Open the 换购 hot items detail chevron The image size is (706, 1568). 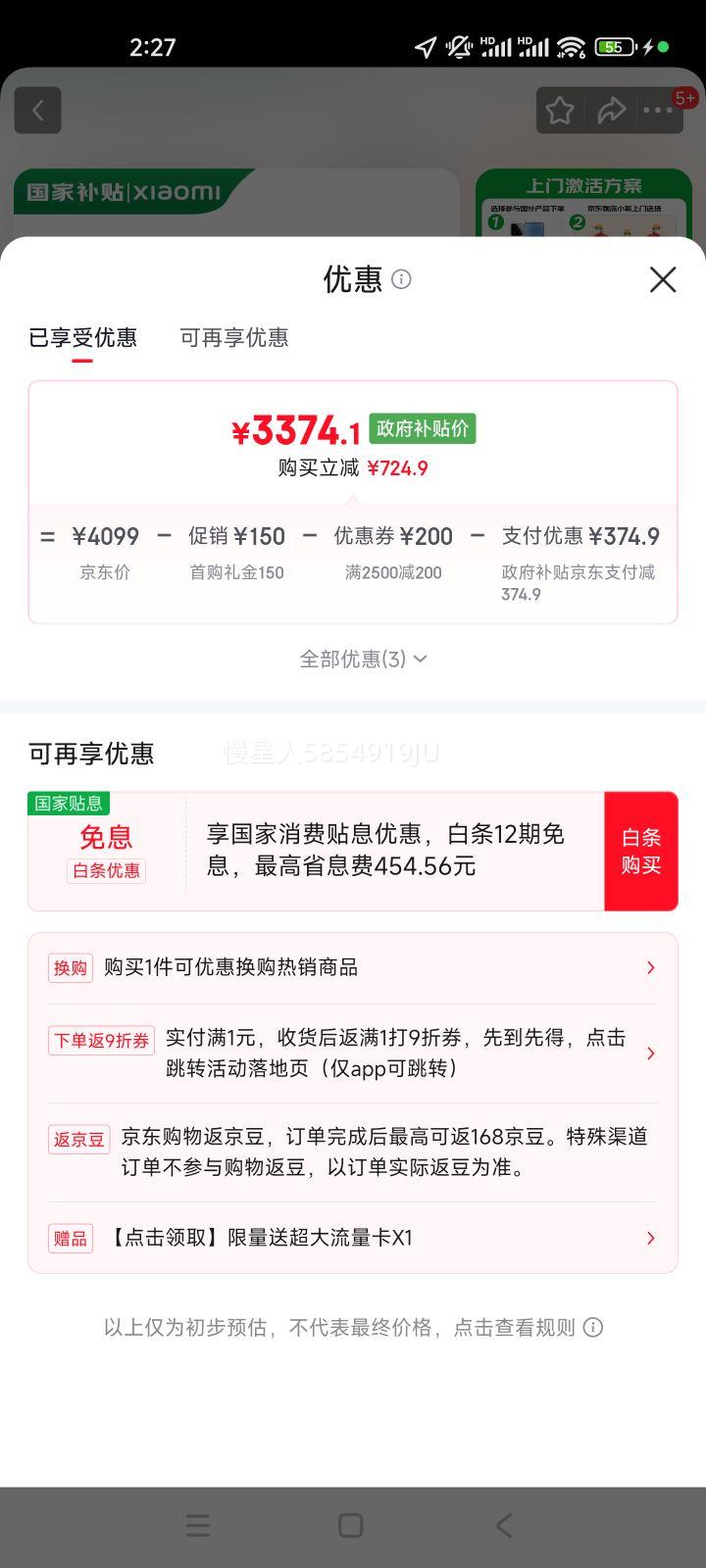coord(650,967)
